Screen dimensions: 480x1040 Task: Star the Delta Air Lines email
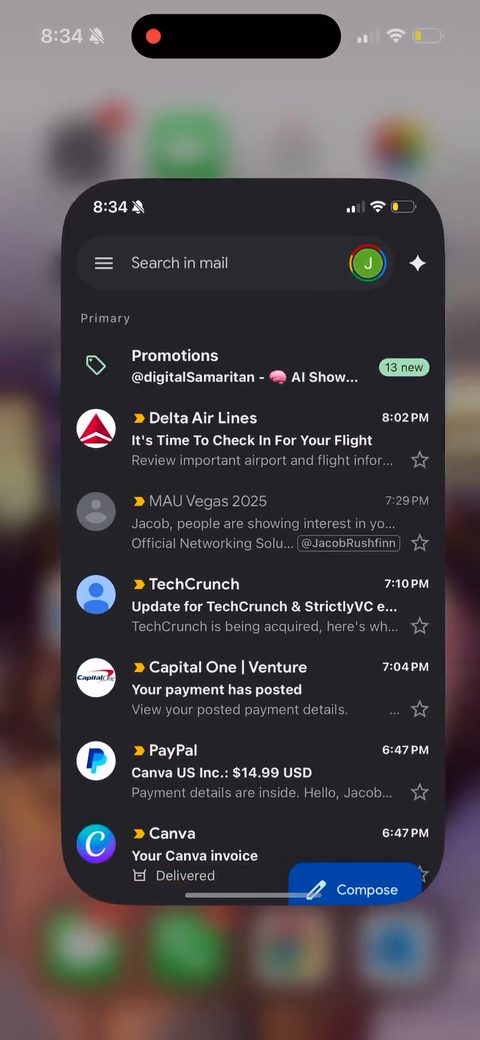(420, 460)
